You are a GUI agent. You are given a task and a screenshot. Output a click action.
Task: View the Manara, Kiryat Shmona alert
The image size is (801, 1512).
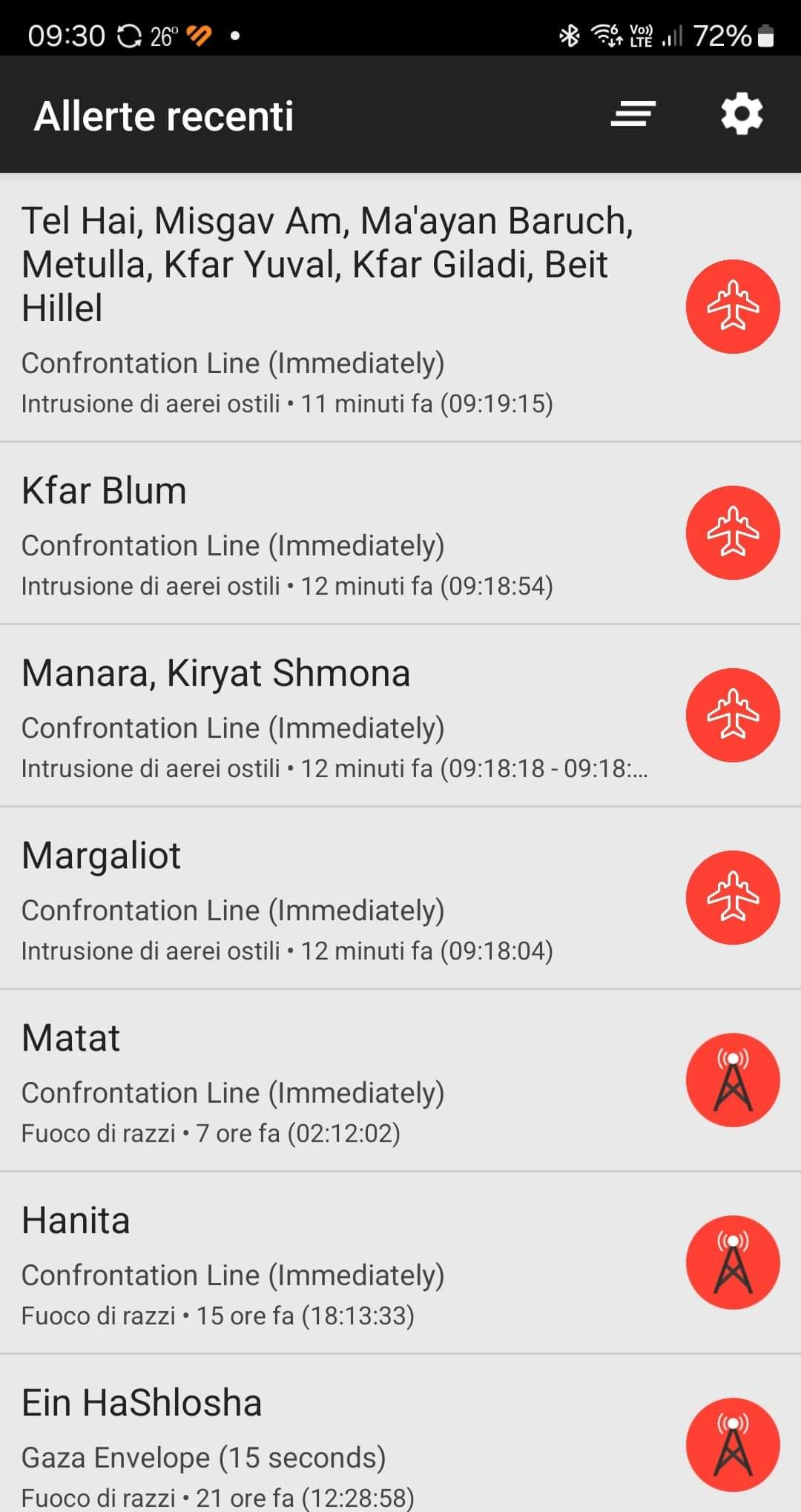click(400, 716)
